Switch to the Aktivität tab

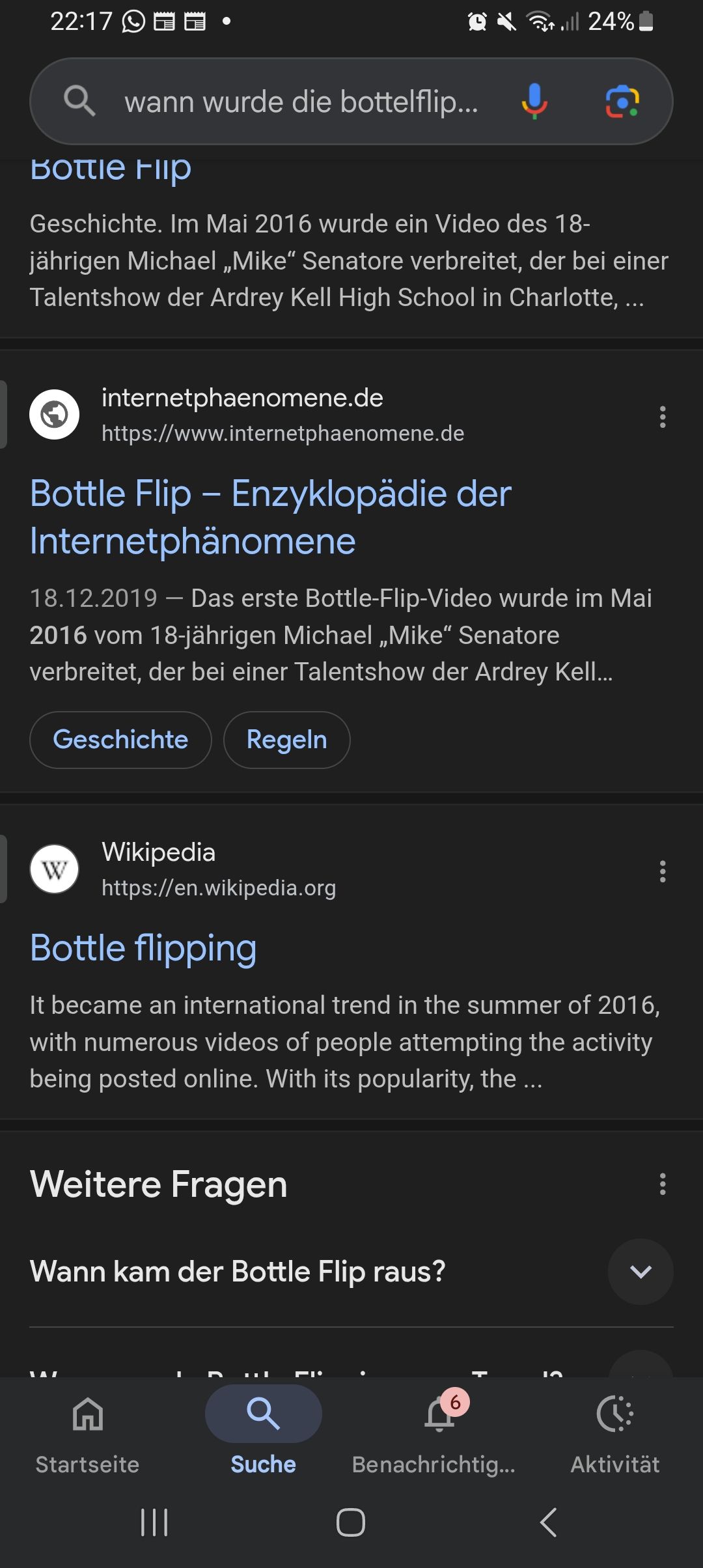pyautogui.click(x=614, y=1430)
